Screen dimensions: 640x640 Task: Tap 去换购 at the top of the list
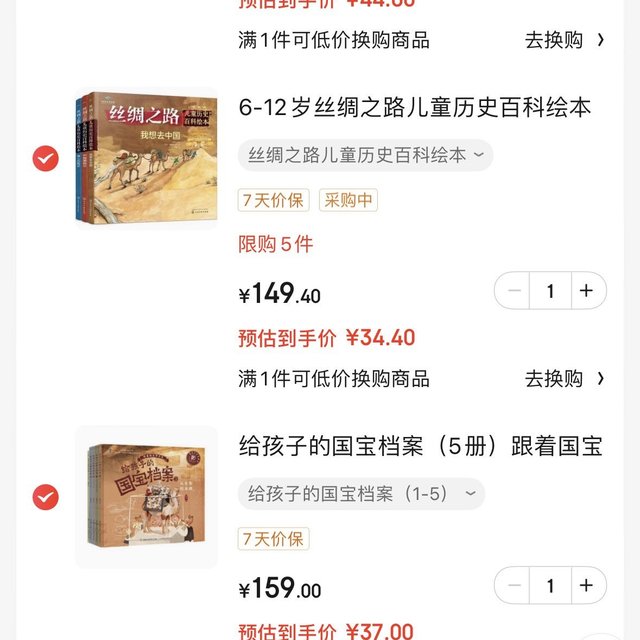point(564,40)
